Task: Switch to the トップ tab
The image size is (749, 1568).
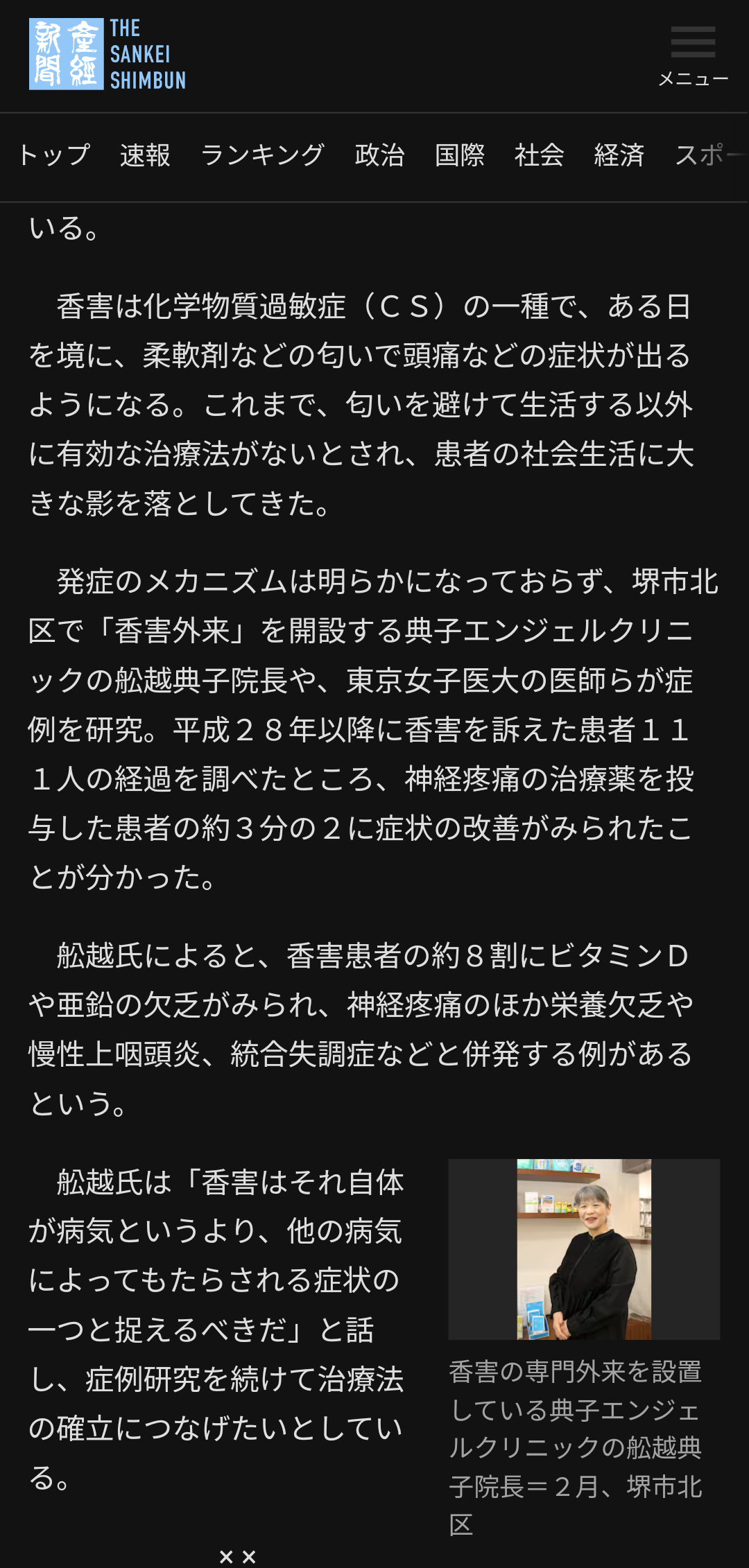Action: click(54, 155)
